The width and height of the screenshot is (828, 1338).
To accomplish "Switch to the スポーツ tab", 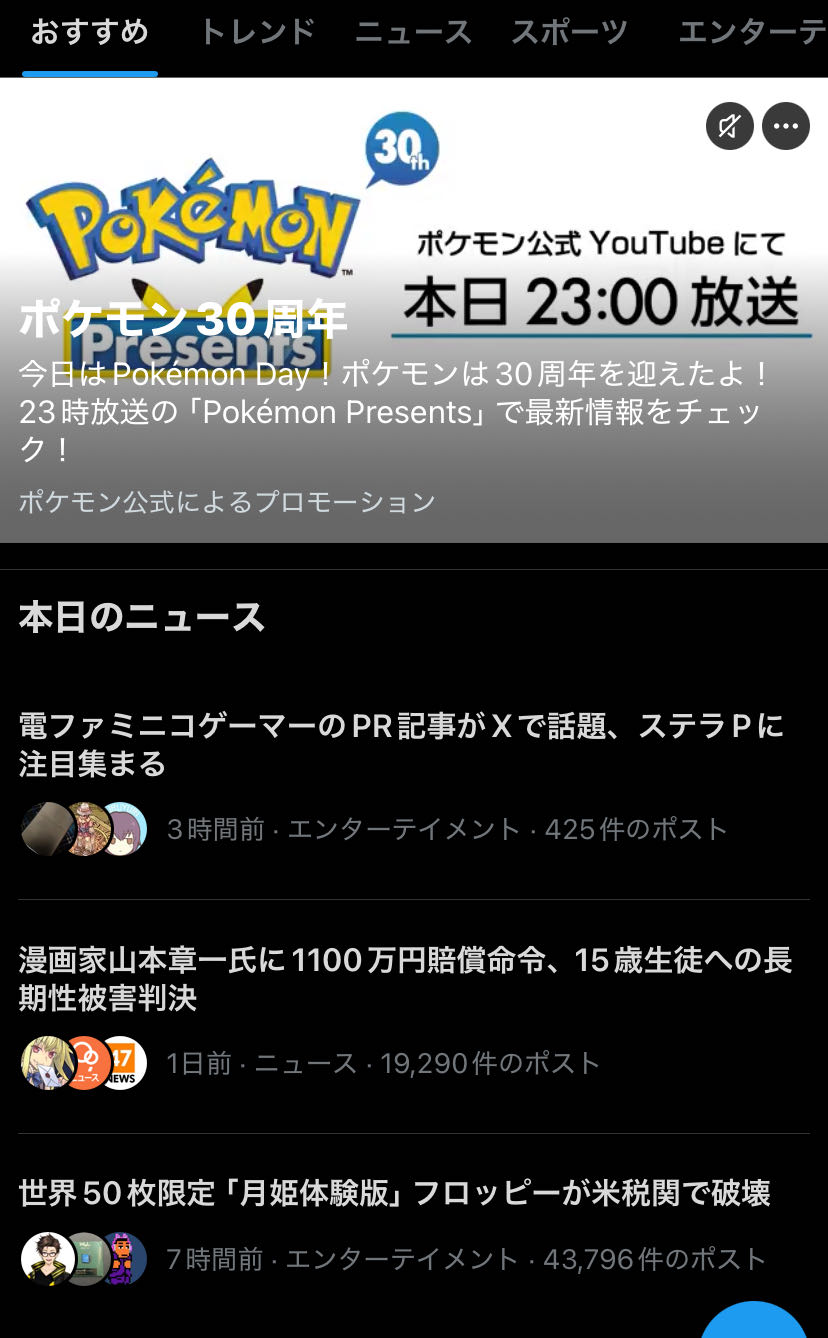I will (569, 33).
